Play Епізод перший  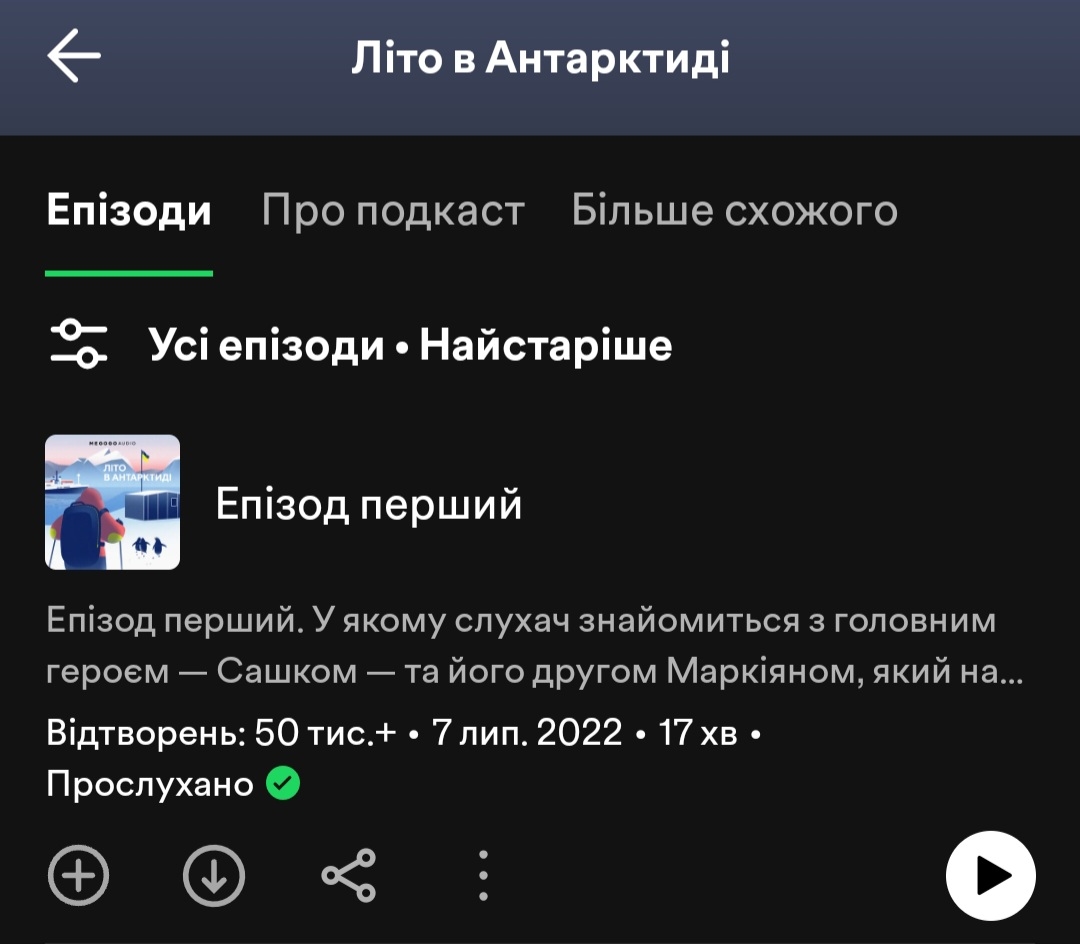click(x=990, y=876)
